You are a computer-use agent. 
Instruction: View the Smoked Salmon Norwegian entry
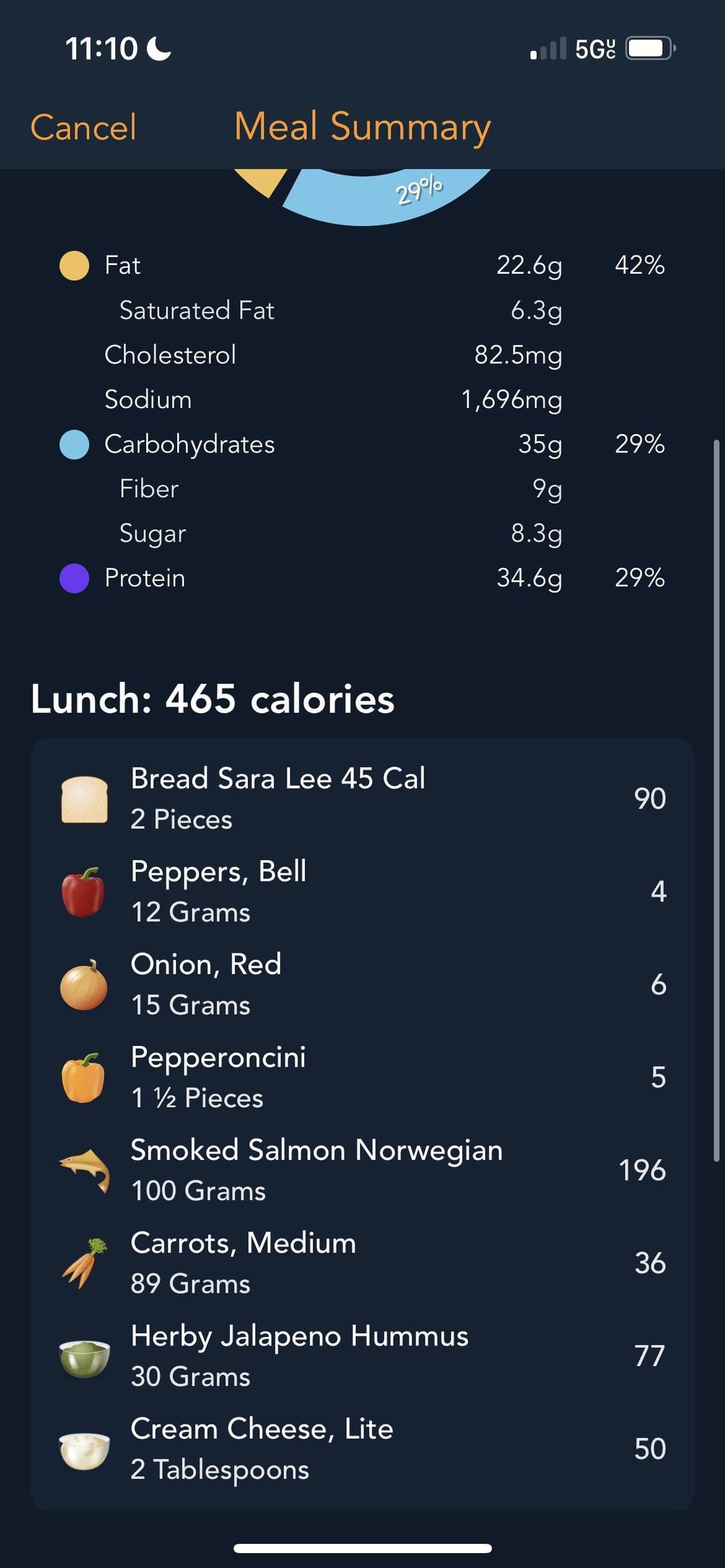click(x=362, y=1170)
